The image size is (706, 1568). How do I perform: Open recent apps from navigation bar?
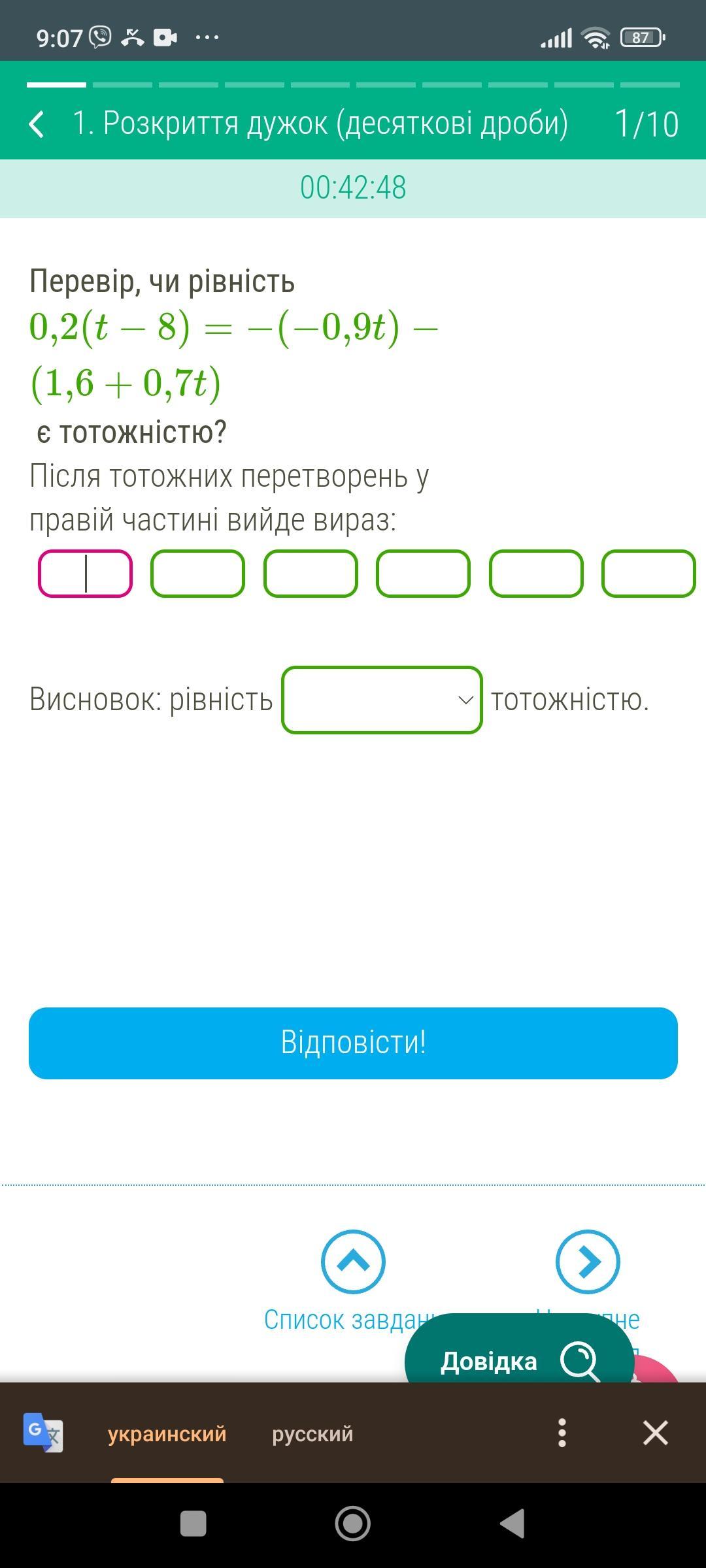pyautogui.click(x=193, y=1524)
